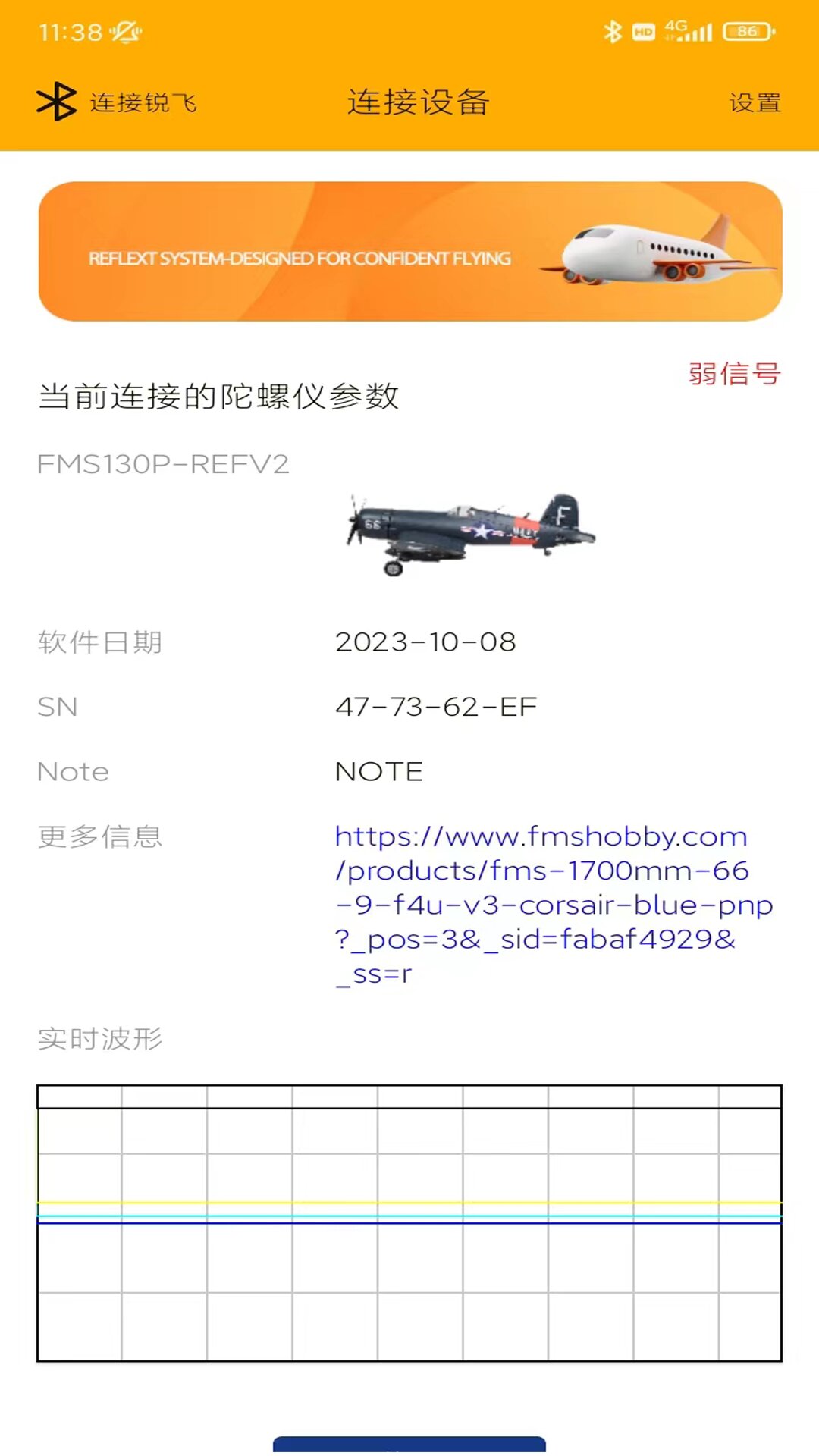Select the 连接设备 title
Image resolution: width=819 pixels, height=1456 pixels.
418,101
